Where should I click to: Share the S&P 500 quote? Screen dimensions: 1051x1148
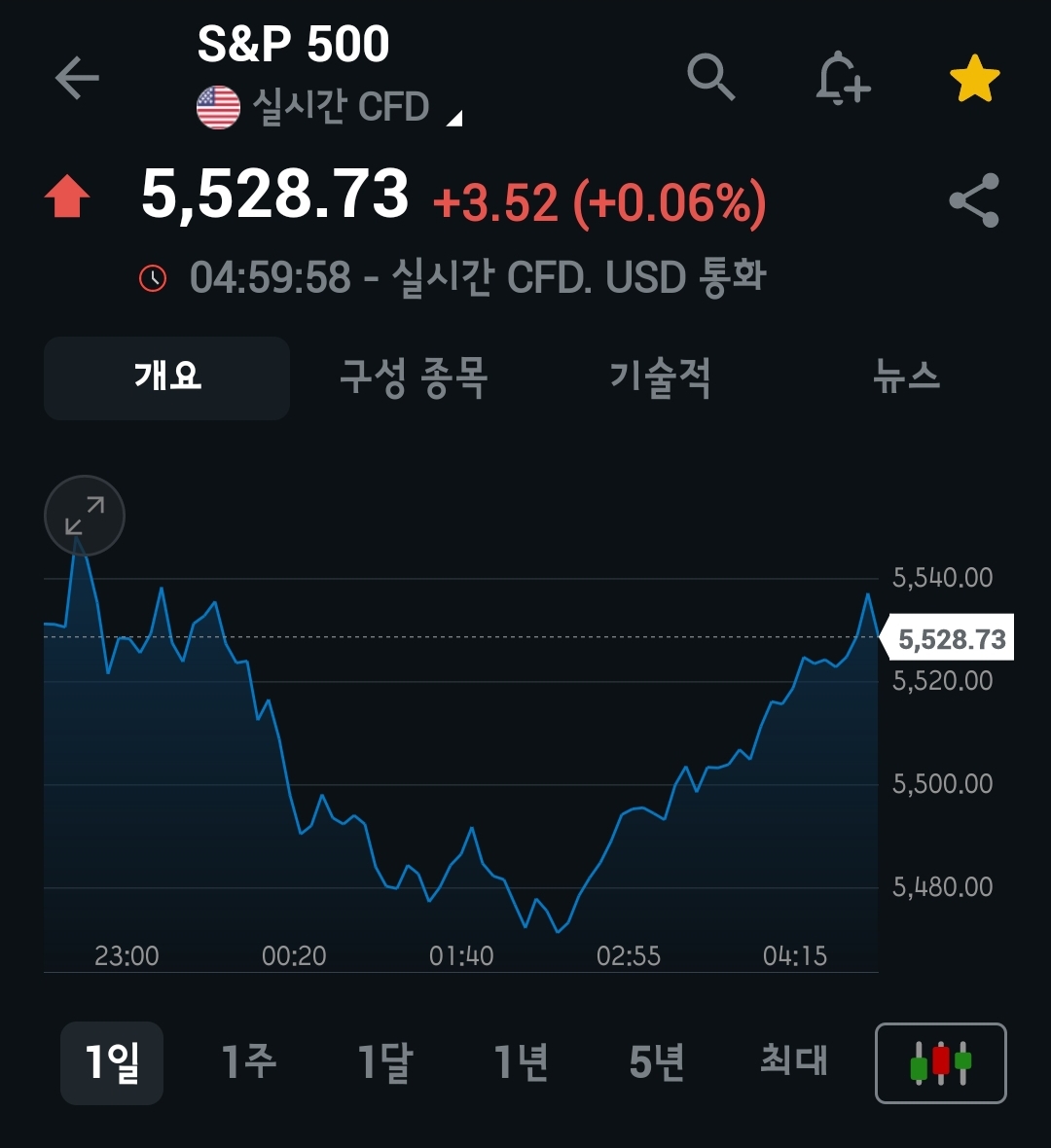pyautogui.click(x=974, y=199)
